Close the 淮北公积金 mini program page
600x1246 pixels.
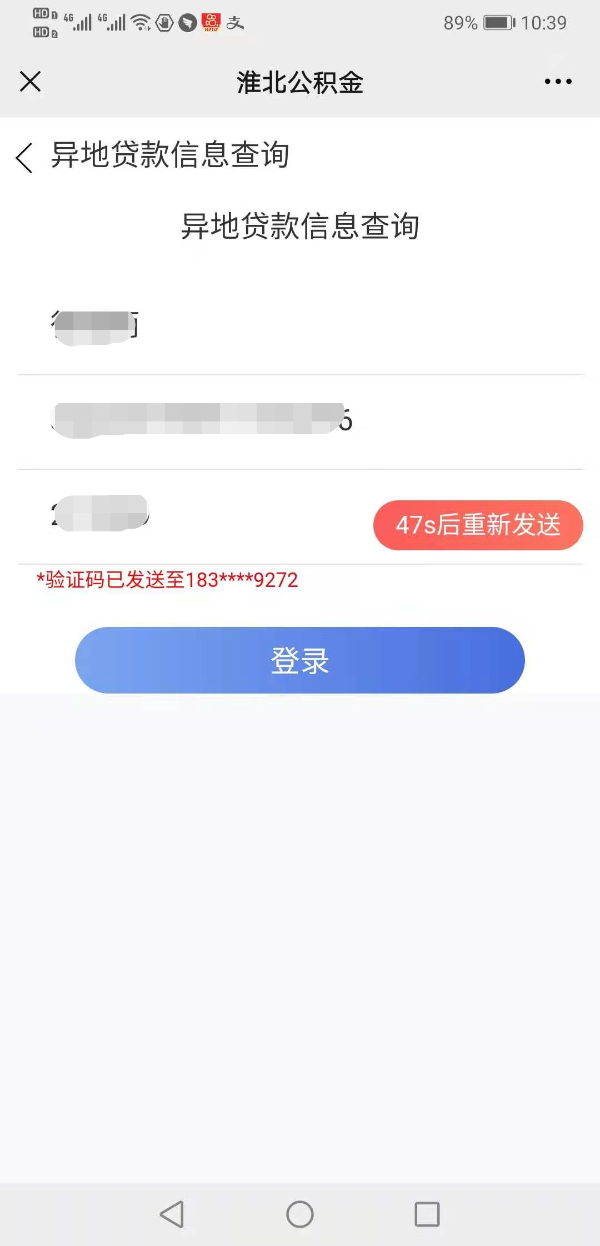pos(31,82)
